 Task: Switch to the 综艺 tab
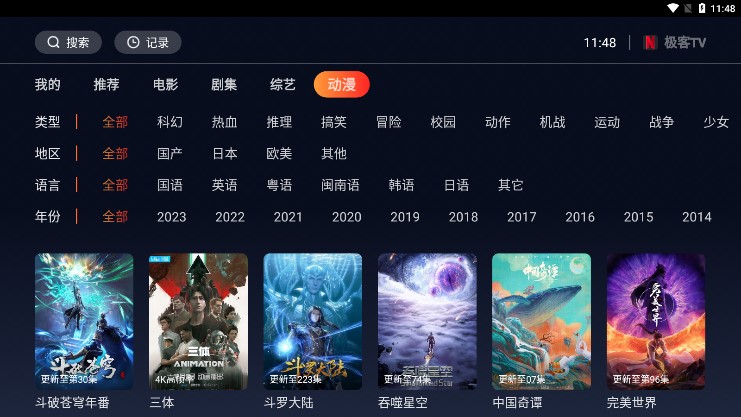tap(283, 85)
